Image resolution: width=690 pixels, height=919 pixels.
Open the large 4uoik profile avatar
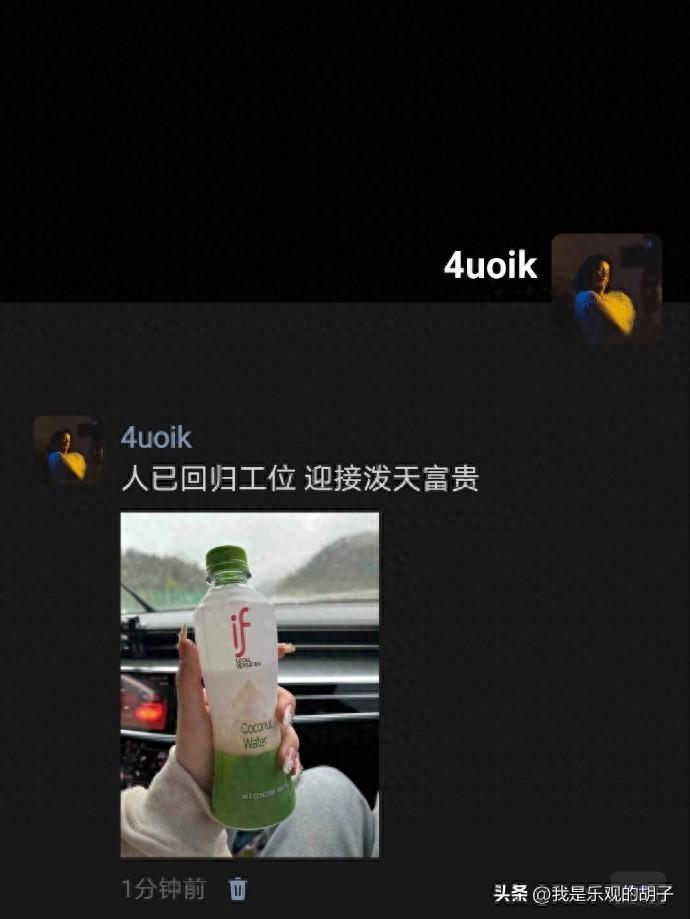(606, 289)
